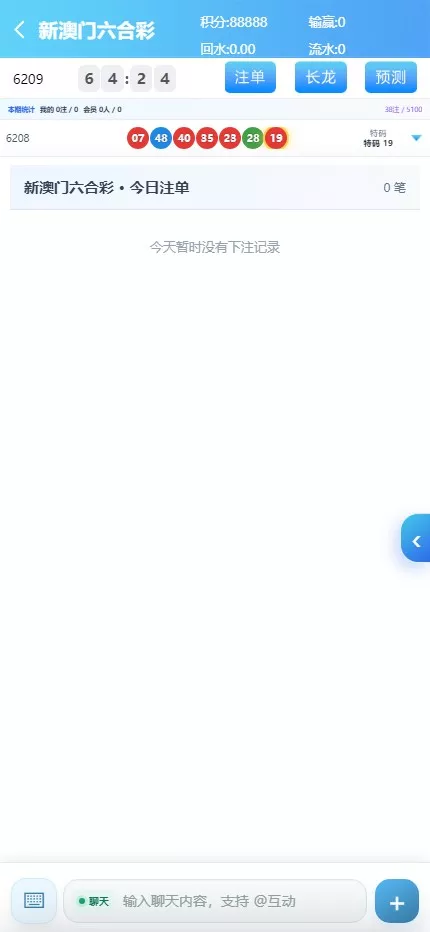This screenshot has height=932, width=430.
Task: Tap the blue plus button
Action: coord(397,901)
